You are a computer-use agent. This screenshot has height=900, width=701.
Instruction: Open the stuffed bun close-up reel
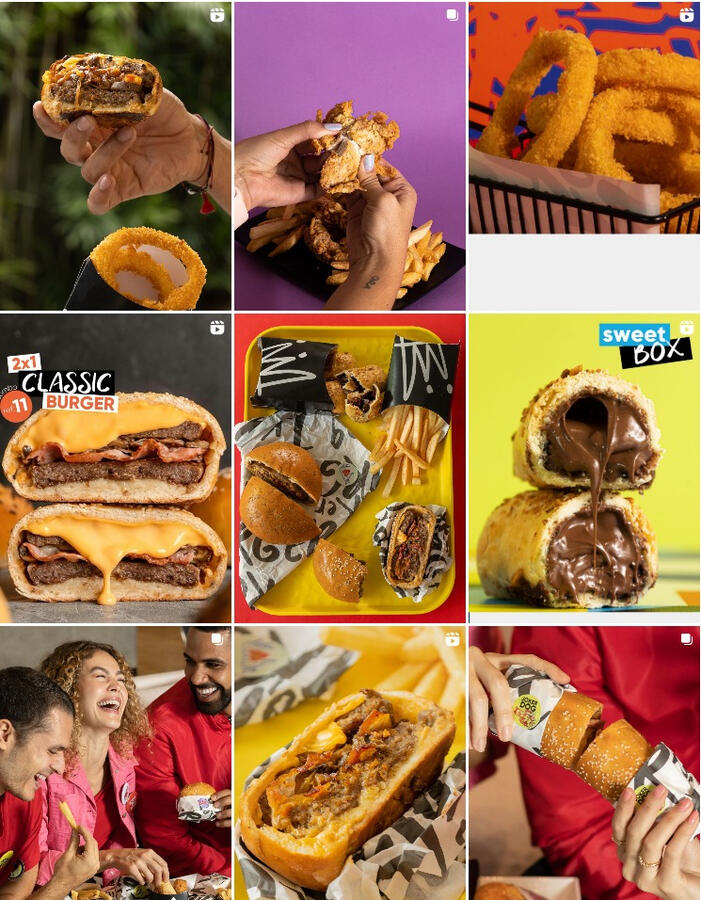click(x=349, y=762)
